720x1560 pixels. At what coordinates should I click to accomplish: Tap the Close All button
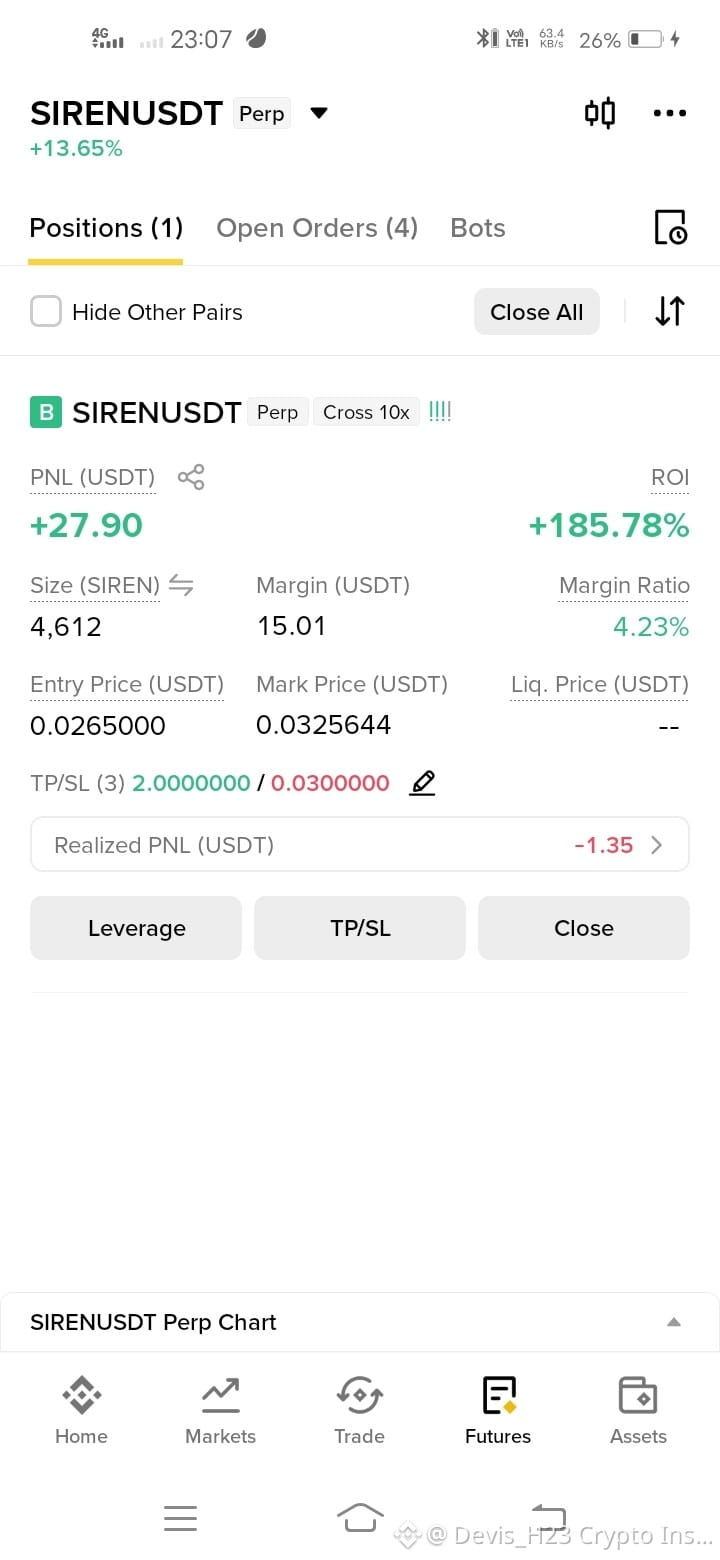[x=537, y=312]
